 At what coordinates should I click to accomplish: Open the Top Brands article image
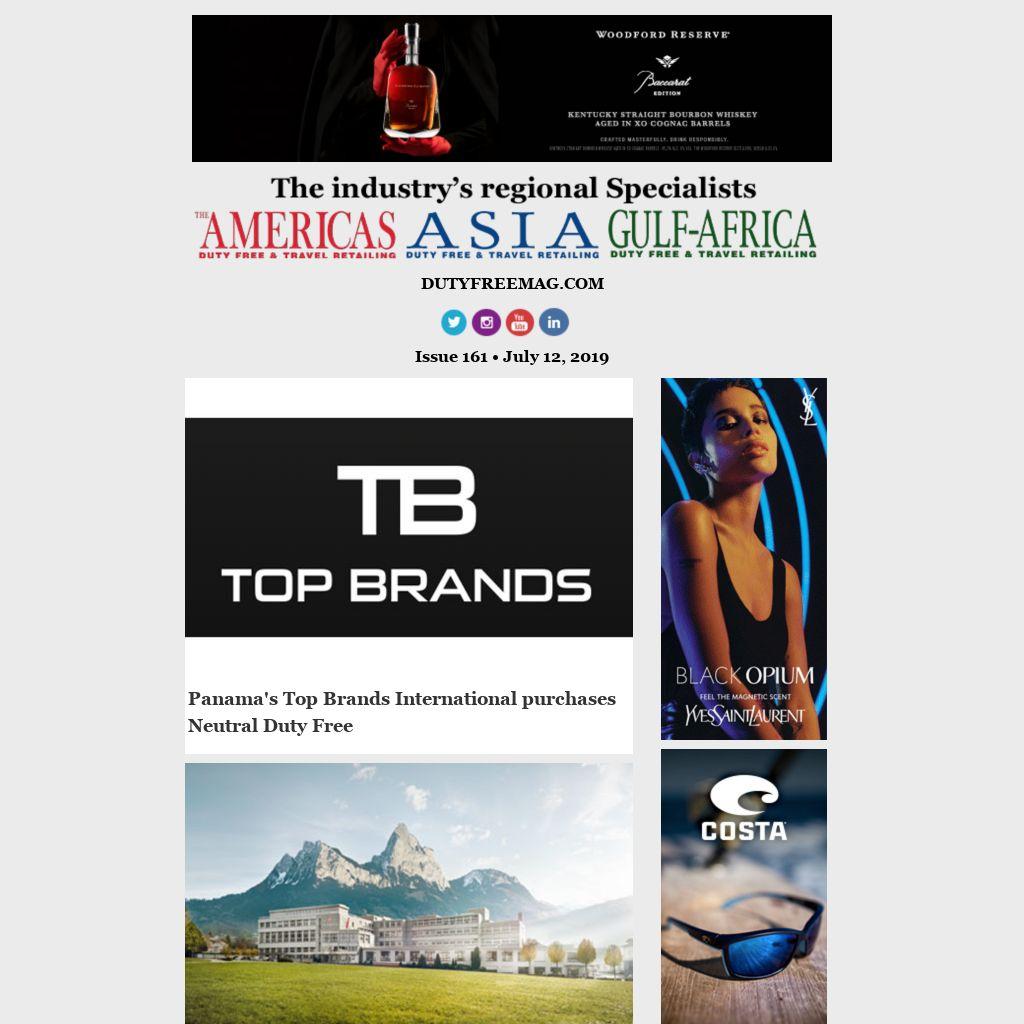pos(408,527)
